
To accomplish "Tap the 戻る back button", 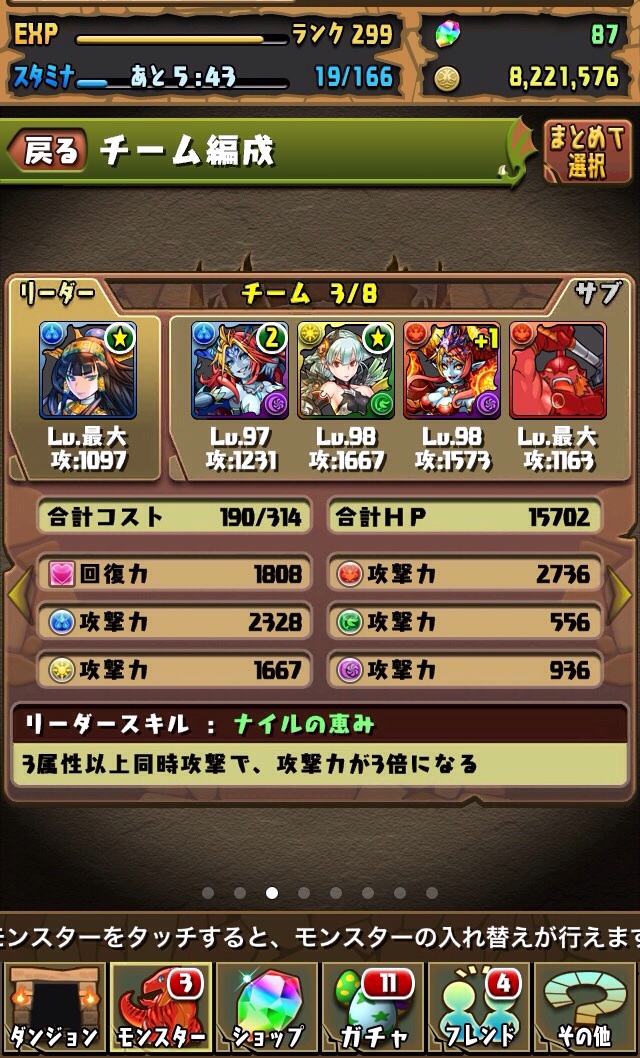I will [46, 152].
